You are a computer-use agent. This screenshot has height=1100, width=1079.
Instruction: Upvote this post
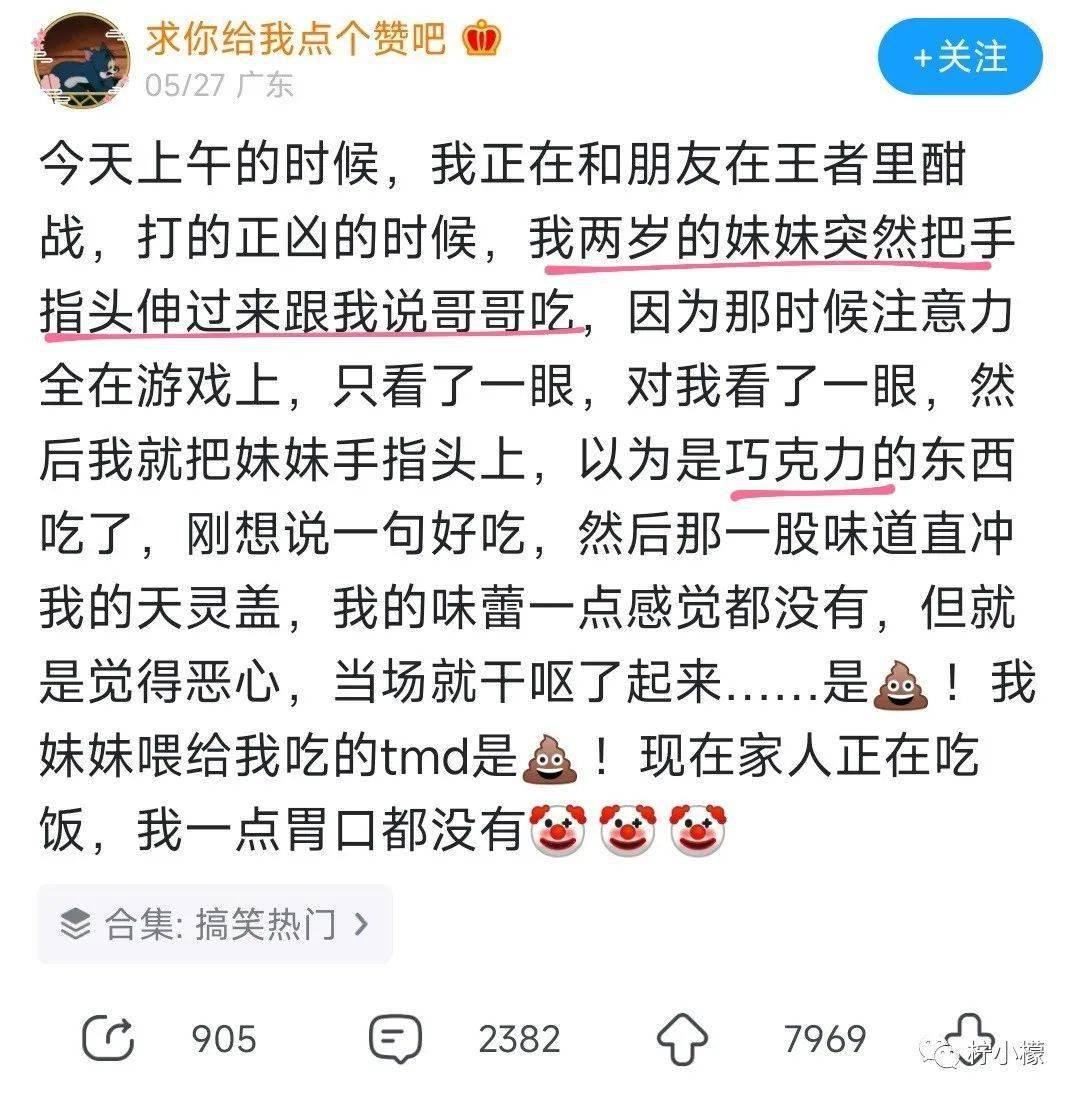pyautogui.click(x=683, y=1038)
